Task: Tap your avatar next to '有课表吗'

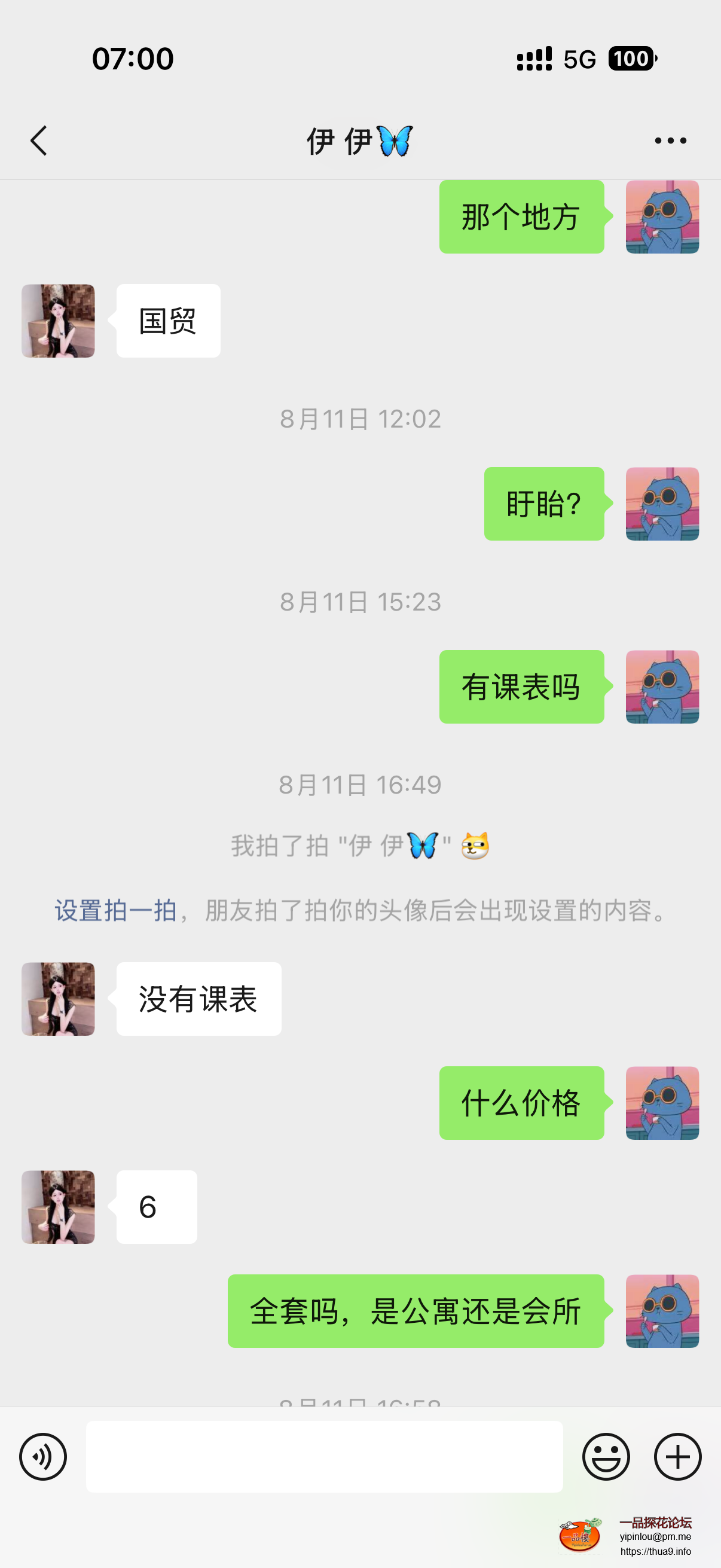Action: tap(661, 687)
